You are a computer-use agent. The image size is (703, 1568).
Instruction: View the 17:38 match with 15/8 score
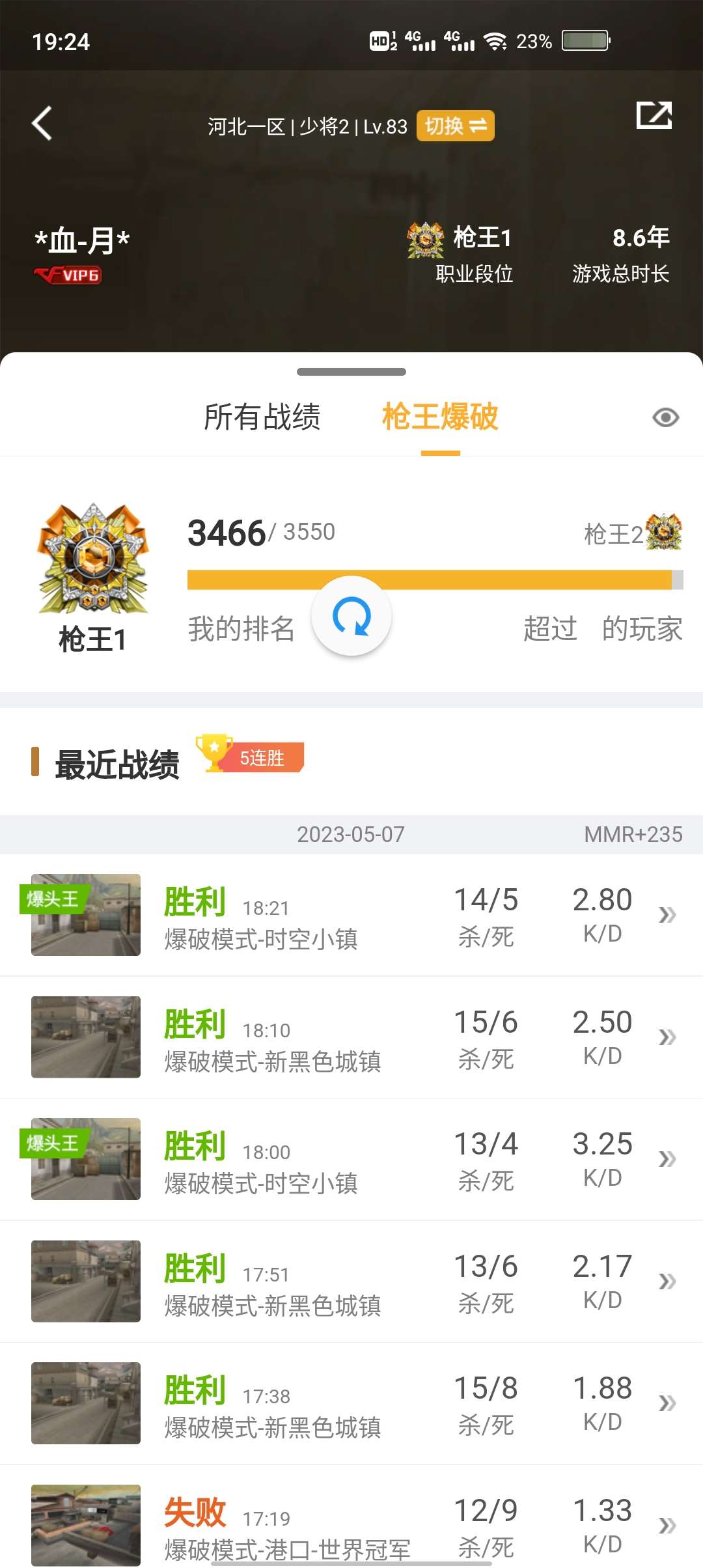point(351,1403)
